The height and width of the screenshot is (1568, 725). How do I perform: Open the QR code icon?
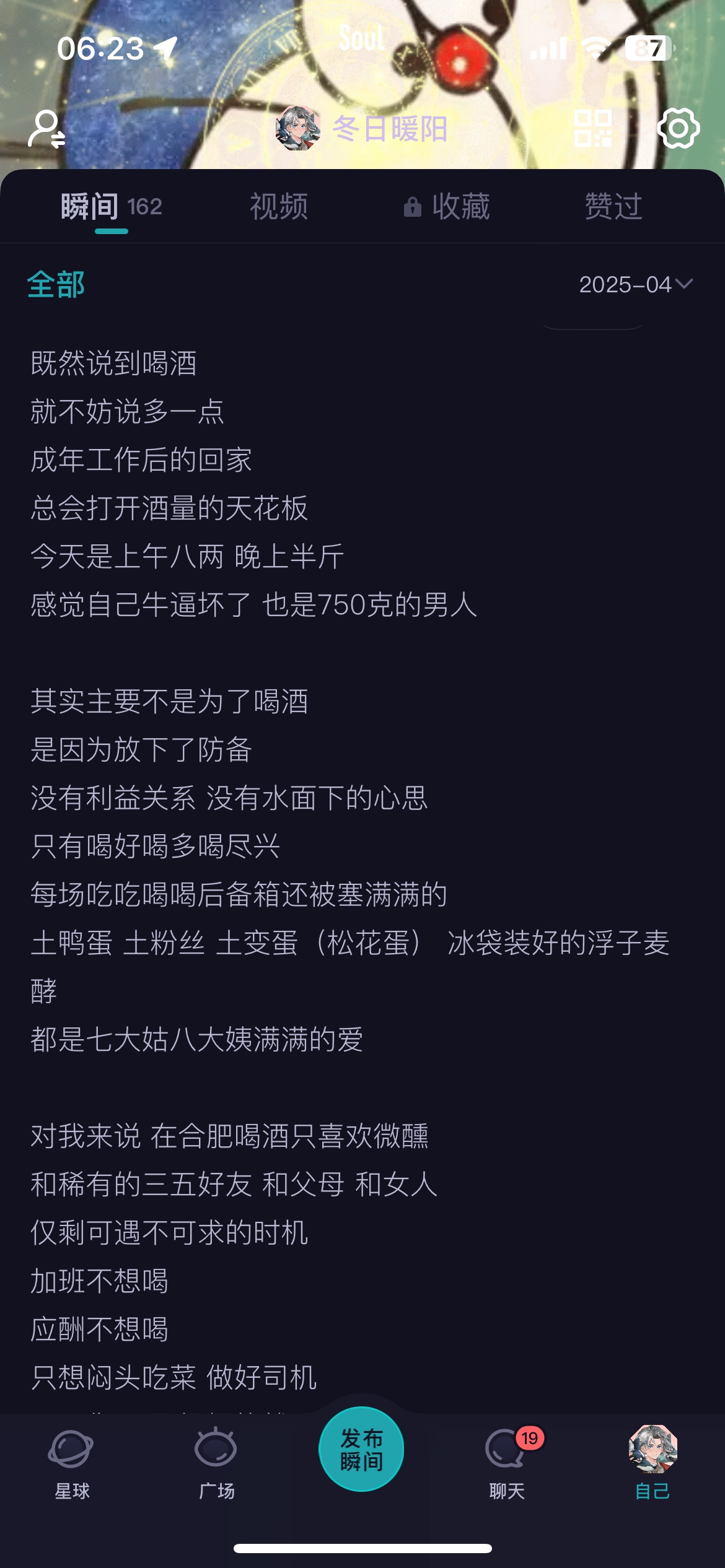(593, 128)
